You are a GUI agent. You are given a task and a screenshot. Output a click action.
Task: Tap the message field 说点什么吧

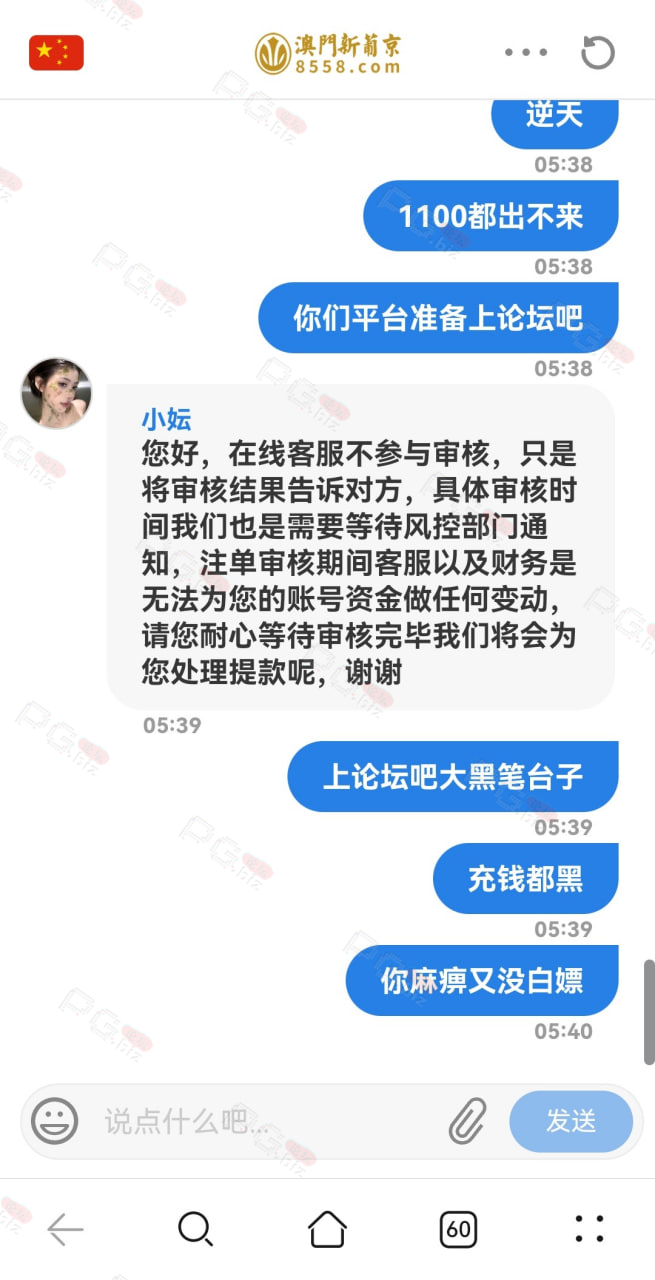[260, 1121]
